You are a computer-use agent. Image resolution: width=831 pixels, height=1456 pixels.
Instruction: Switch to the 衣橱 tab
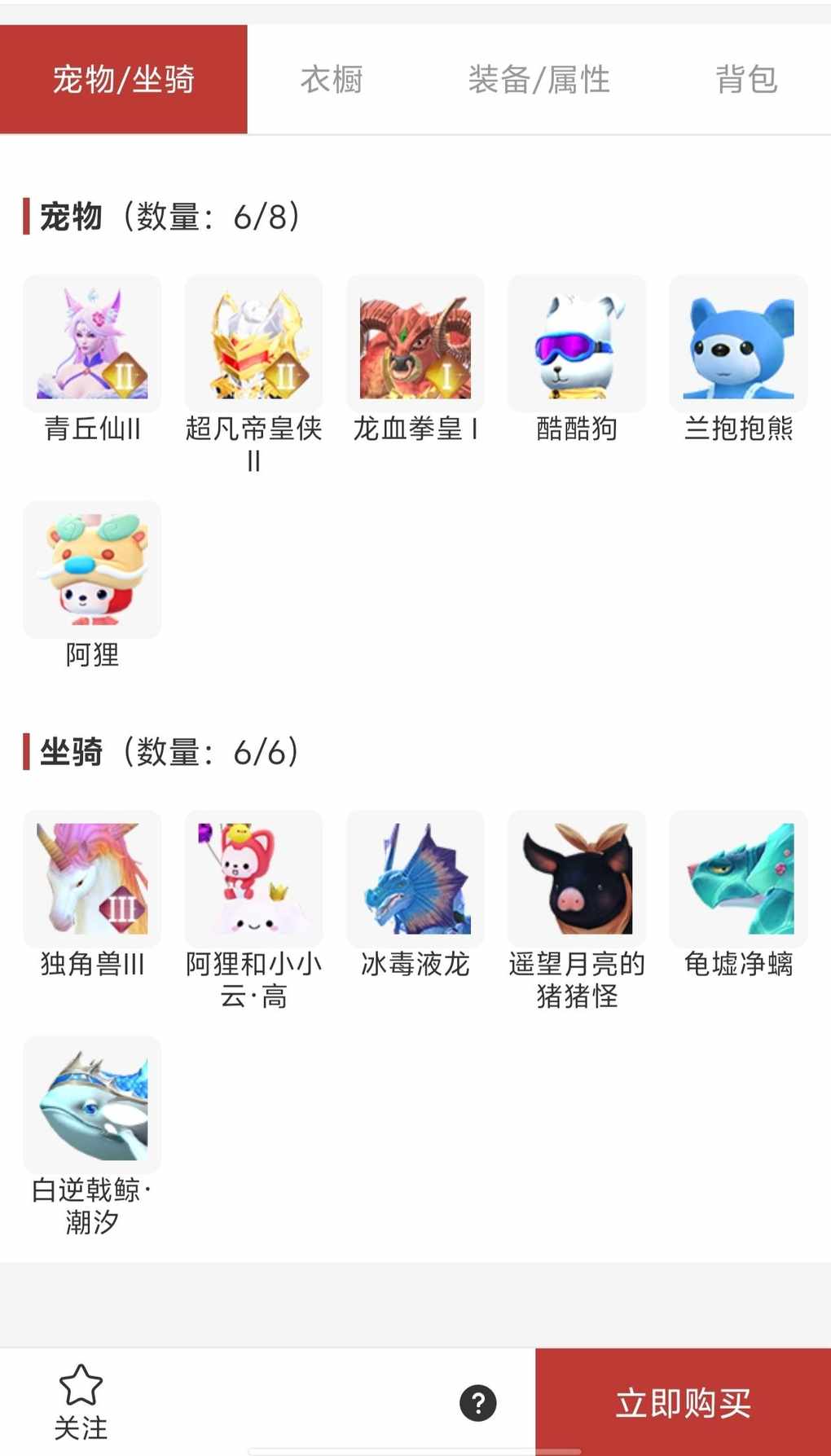pos(331,80)
